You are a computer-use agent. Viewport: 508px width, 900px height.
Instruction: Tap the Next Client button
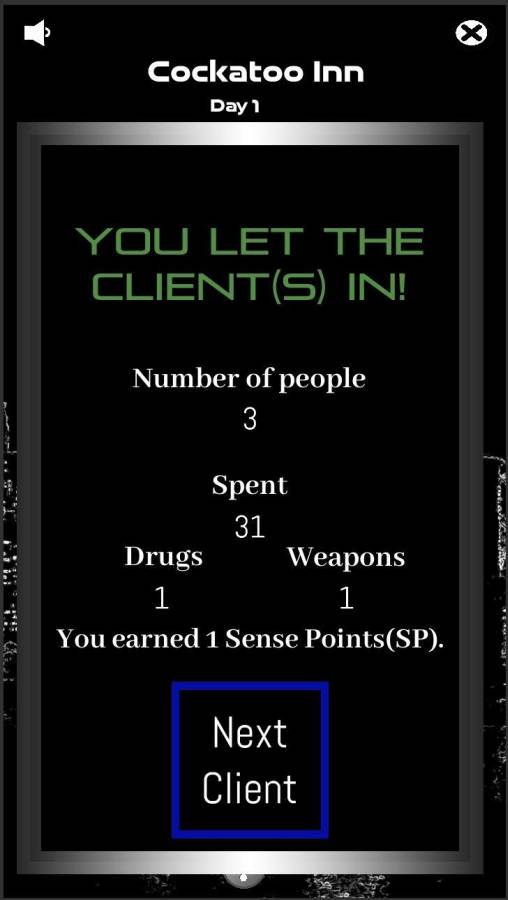250,759
